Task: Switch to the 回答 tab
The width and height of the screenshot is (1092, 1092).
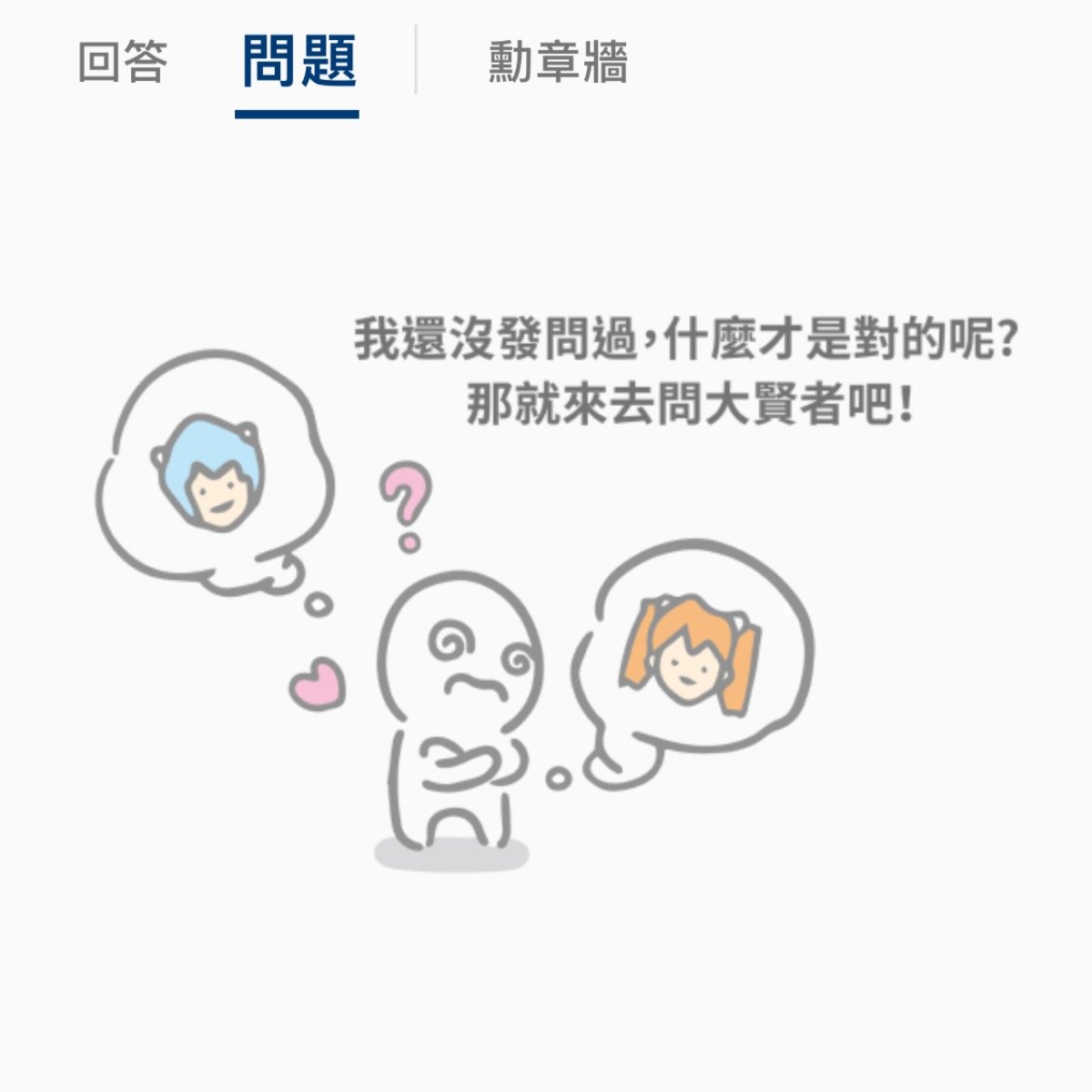Action: tap(123, 63)
